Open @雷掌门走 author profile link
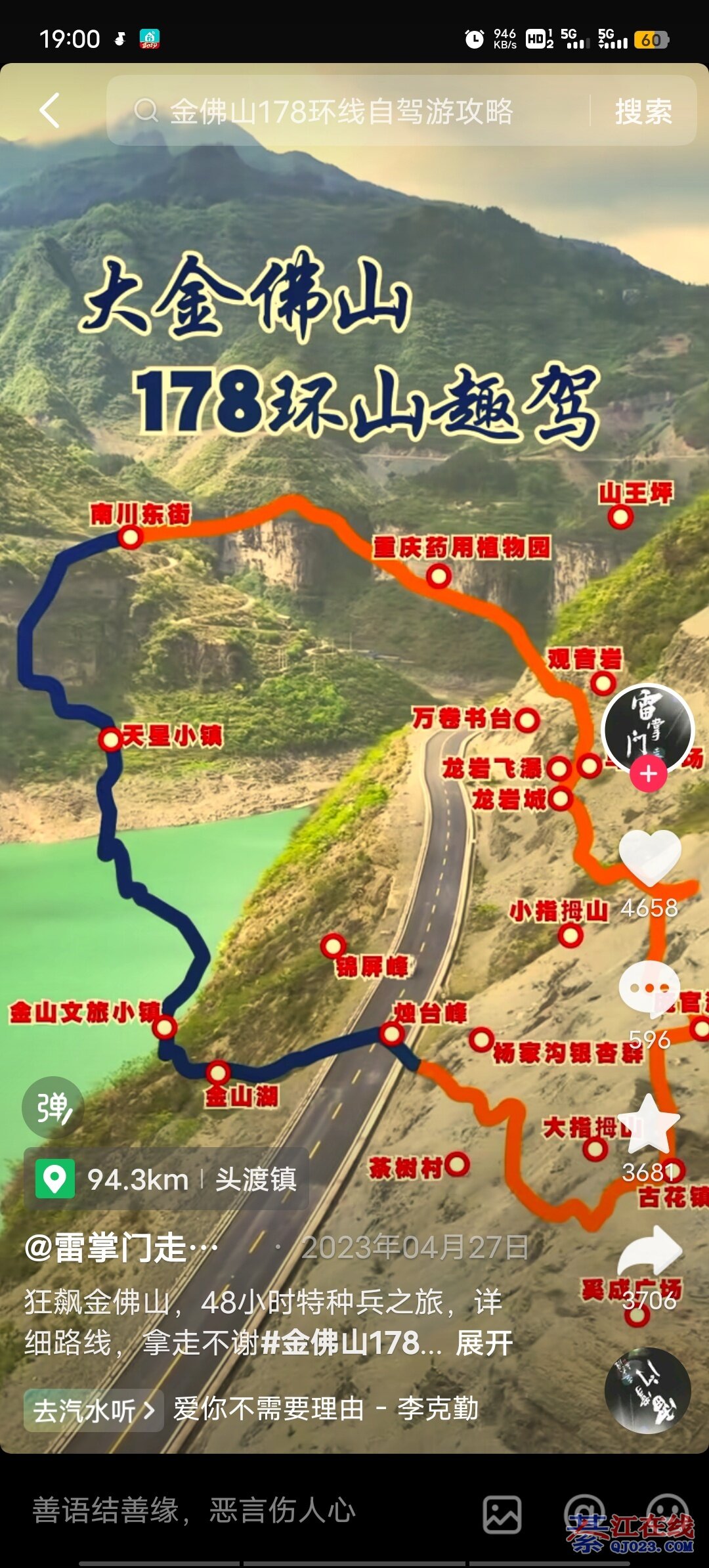Viewport: 709px width, 1568px height. [121, 1248]
